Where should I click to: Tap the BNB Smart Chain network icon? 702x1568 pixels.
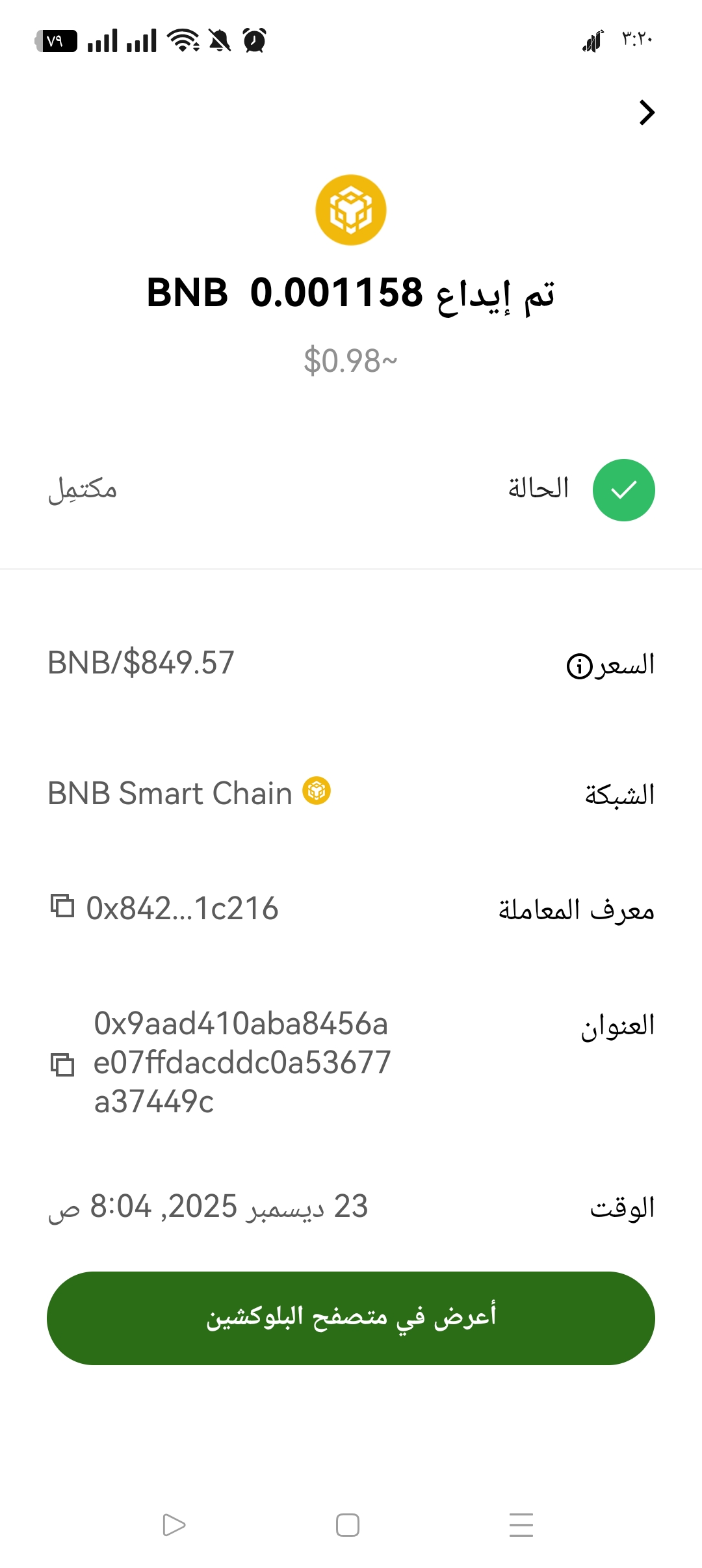pyautogui.click(x=317, y=792)
